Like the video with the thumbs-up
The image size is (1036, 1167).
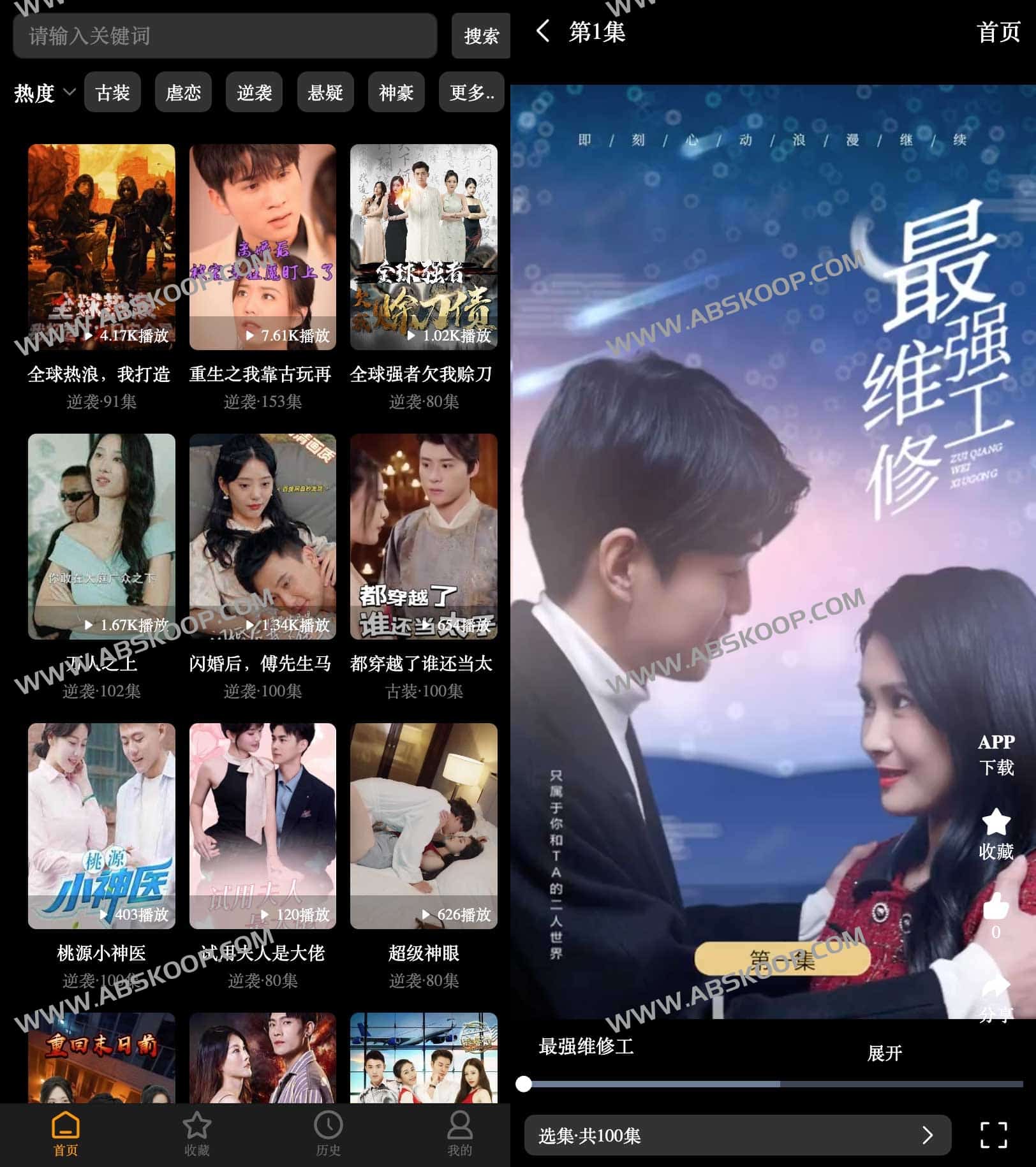996,907
